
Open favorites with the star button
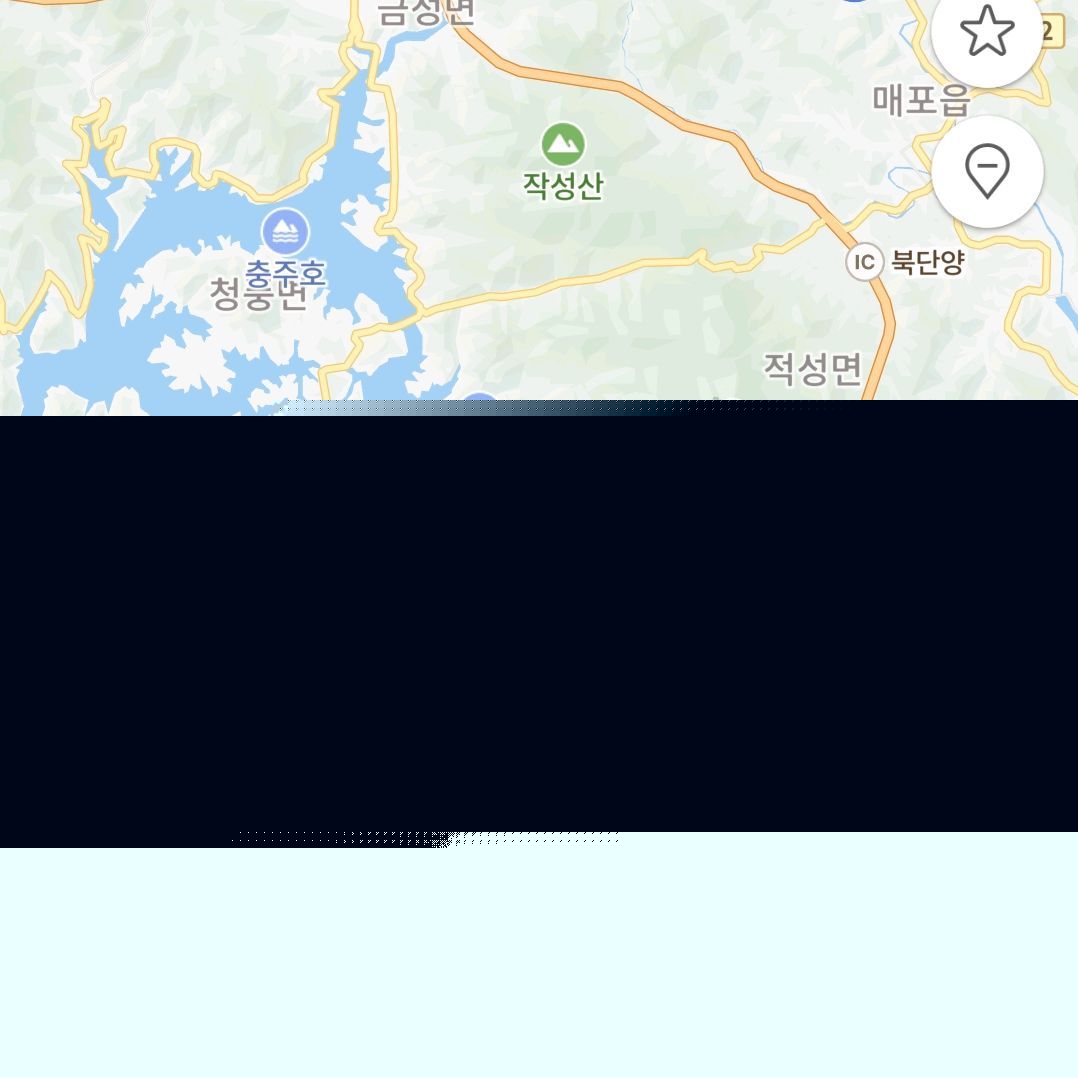(987, 32)
